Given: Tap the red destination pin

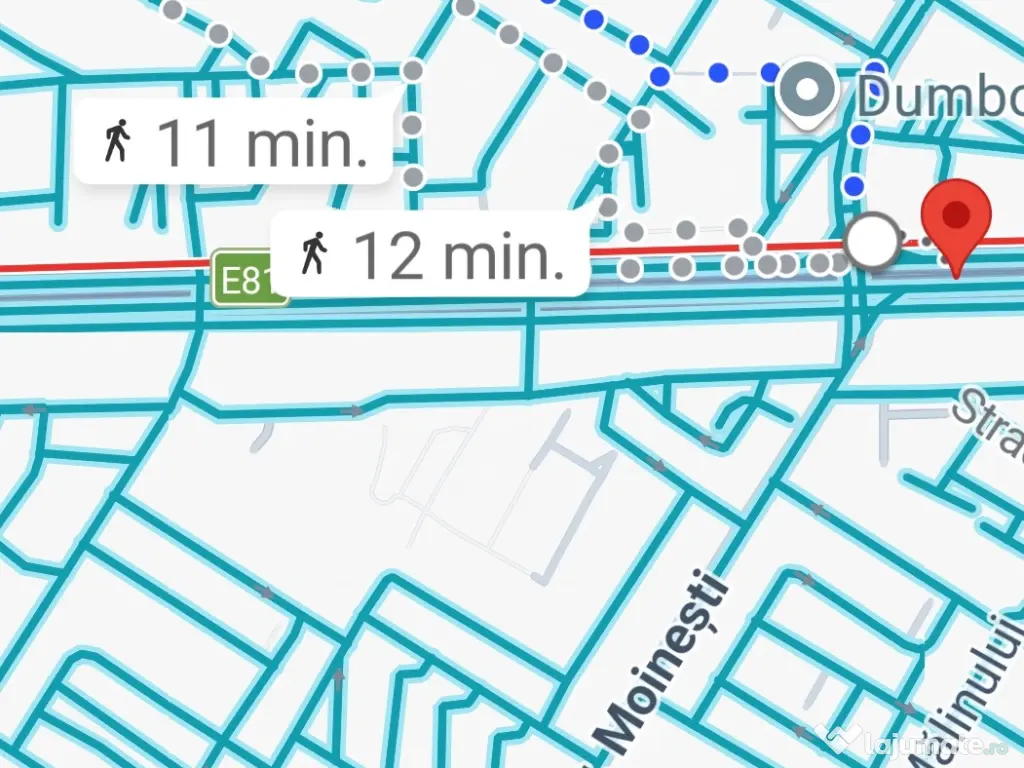Looking at the screenshot, I should pyautogui.click(x=957, y=217).
